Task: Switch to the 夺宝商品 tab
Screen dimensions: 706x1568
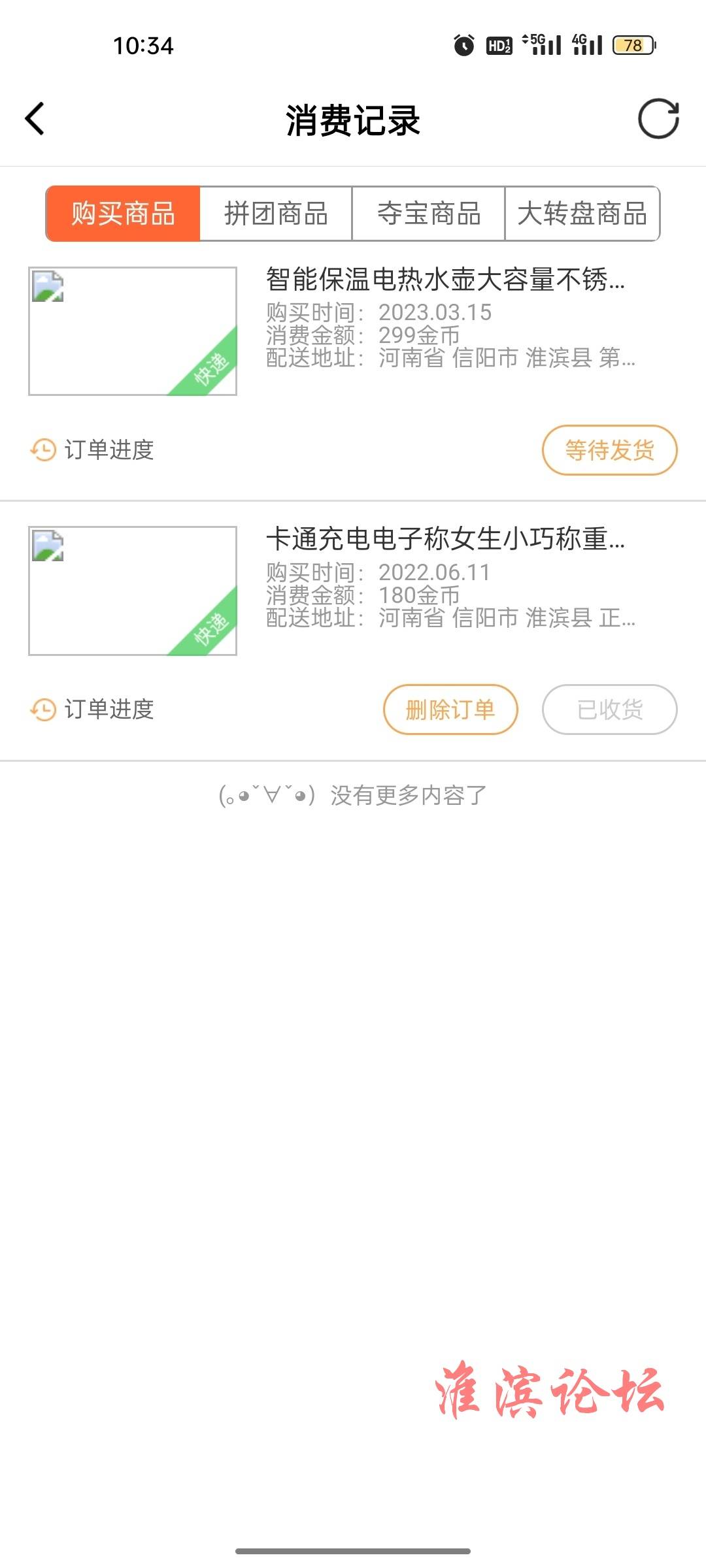Action: pos(429,214)
